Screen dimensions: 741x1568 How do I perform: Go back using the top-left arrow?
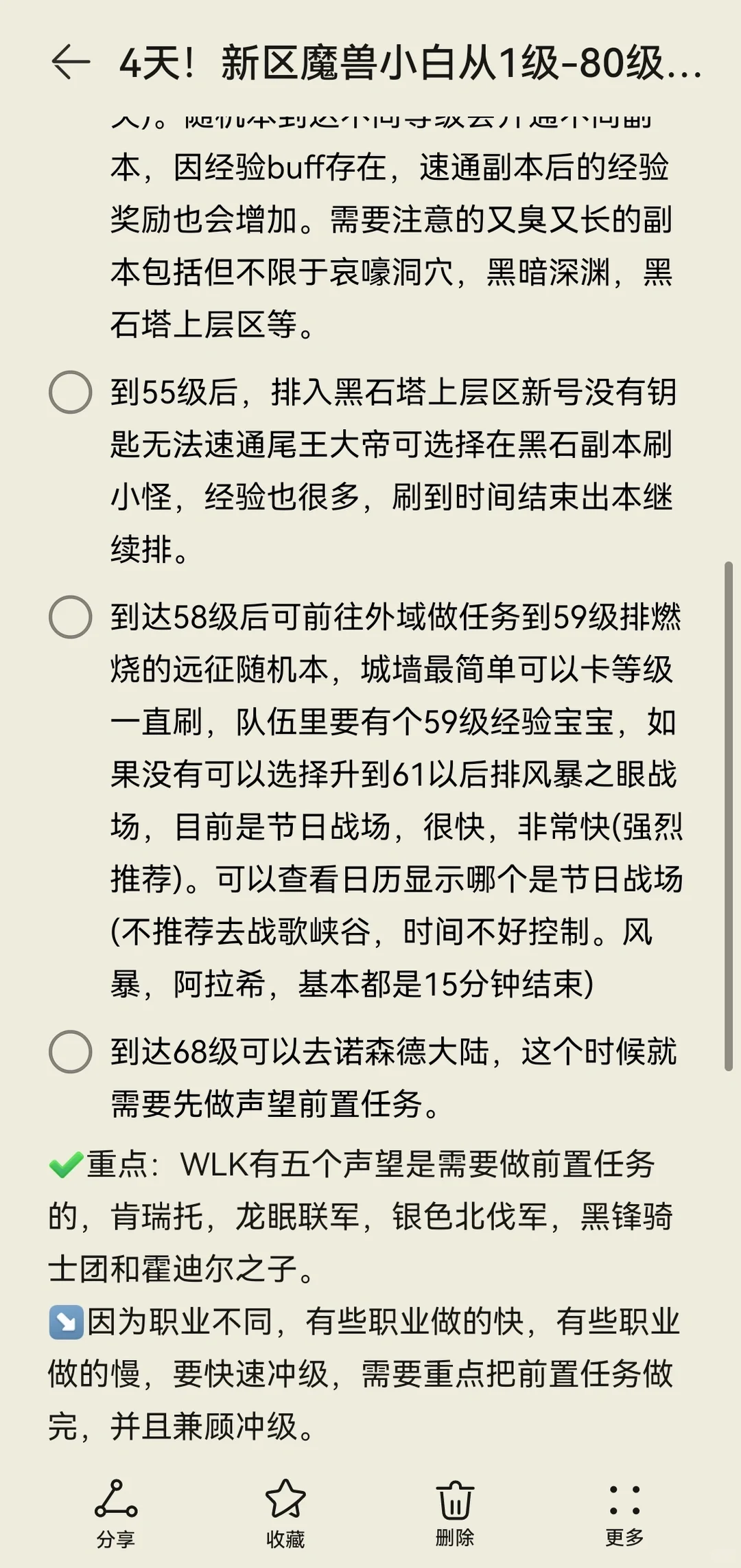click(71, 63)
